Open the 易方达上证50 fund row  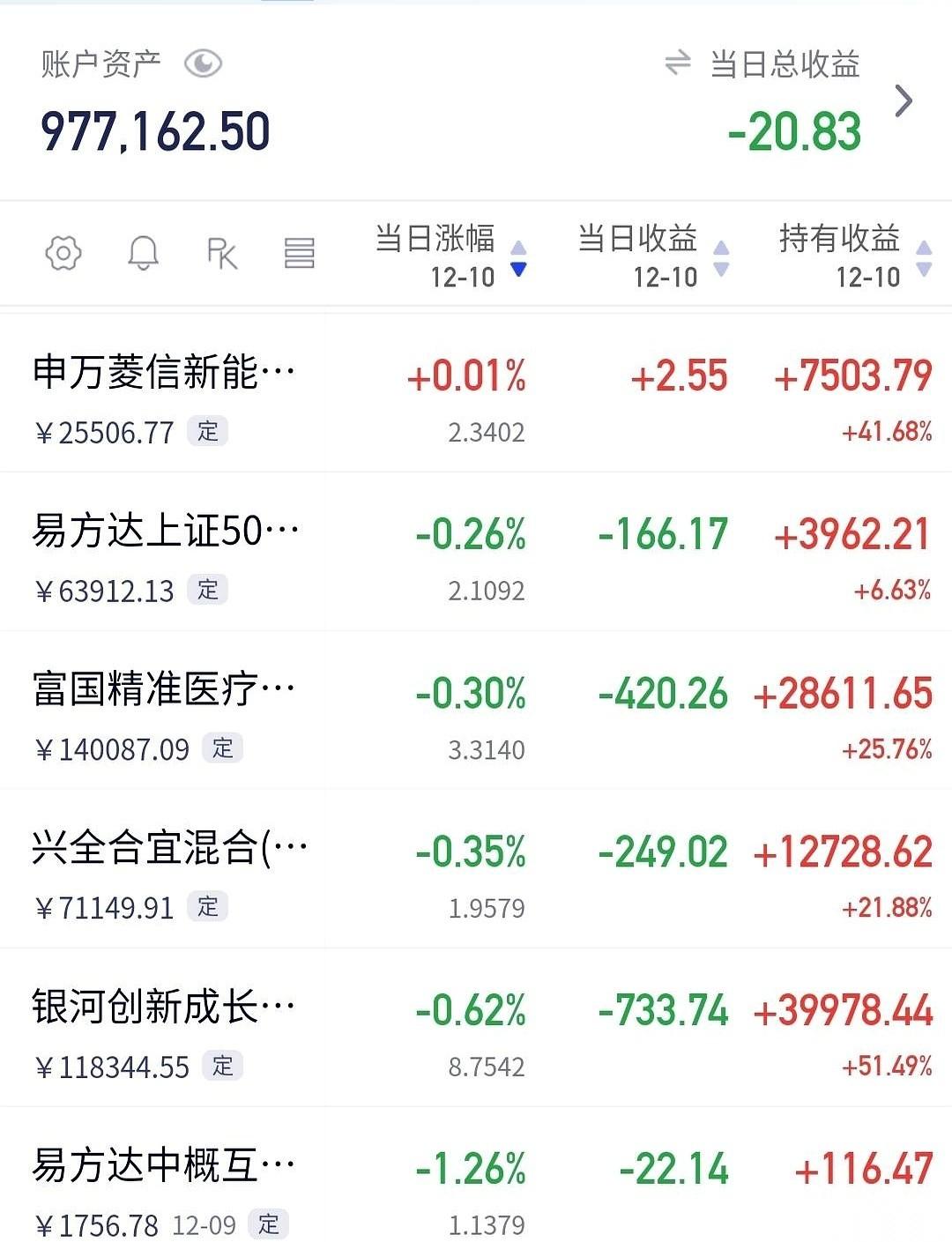coord(476,552)
